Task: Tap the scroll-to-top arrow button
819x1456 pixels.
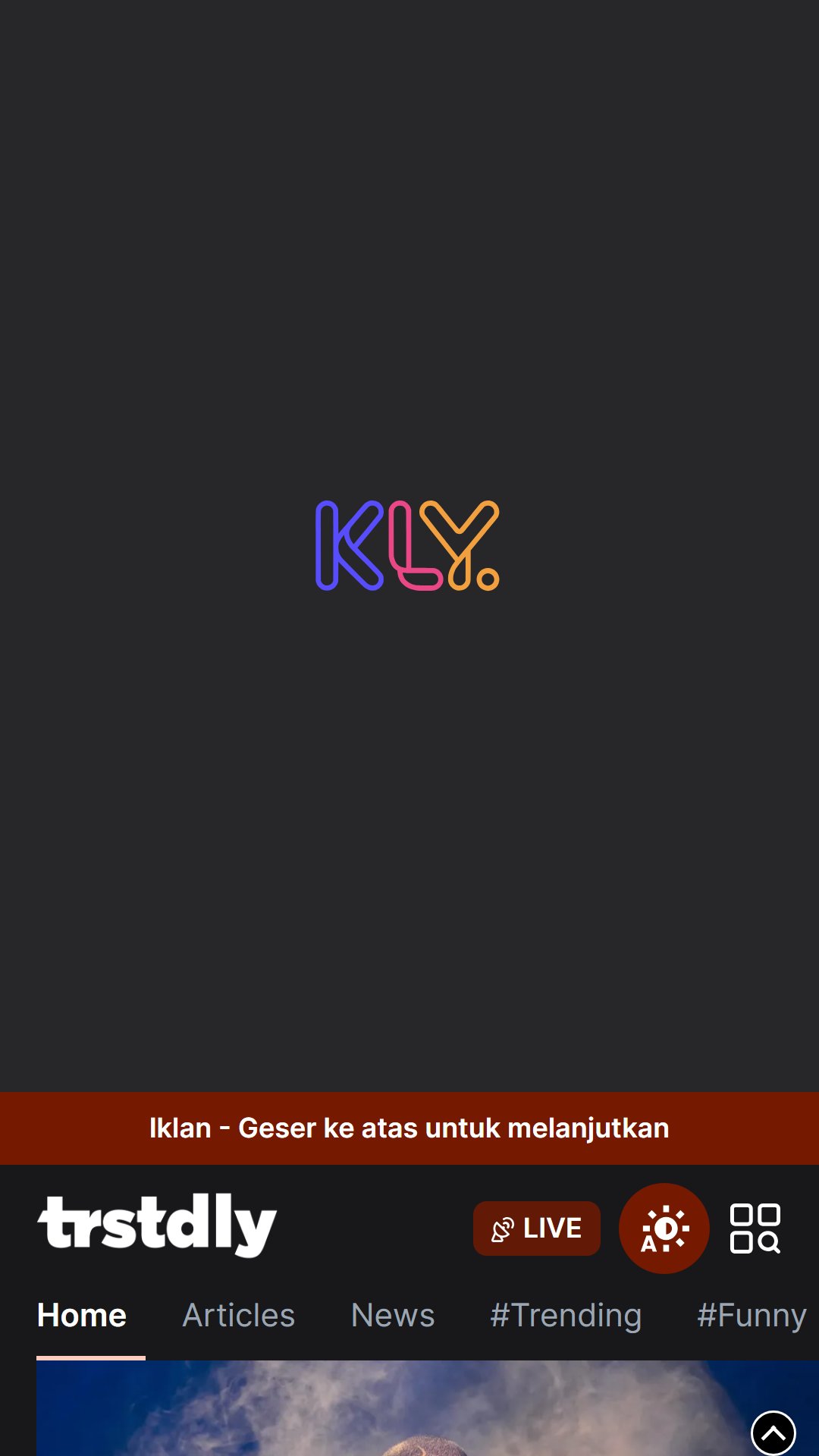Action: point(773,1433)
